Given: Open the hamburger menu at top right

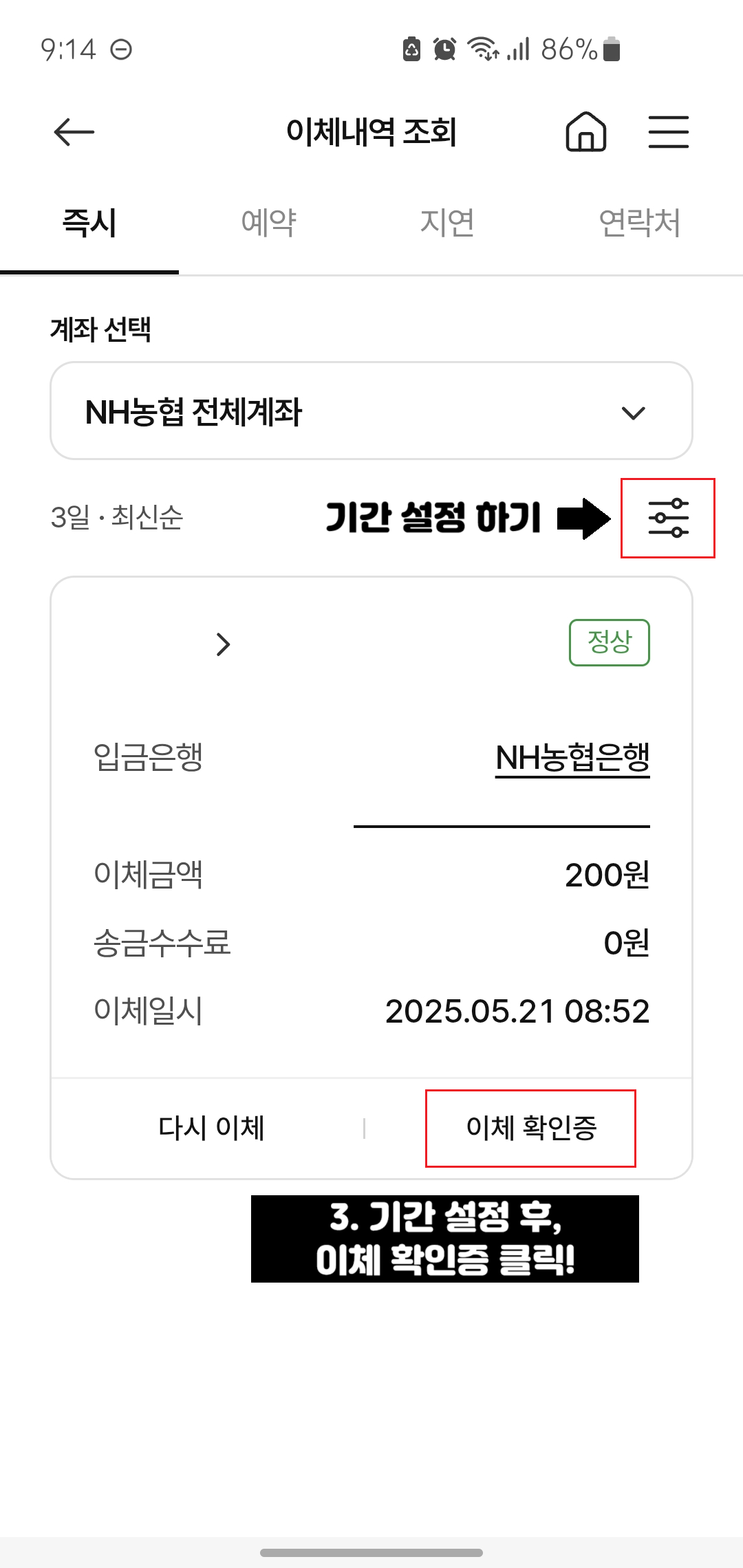Looking at the screenshot, I should coord(668,132).
